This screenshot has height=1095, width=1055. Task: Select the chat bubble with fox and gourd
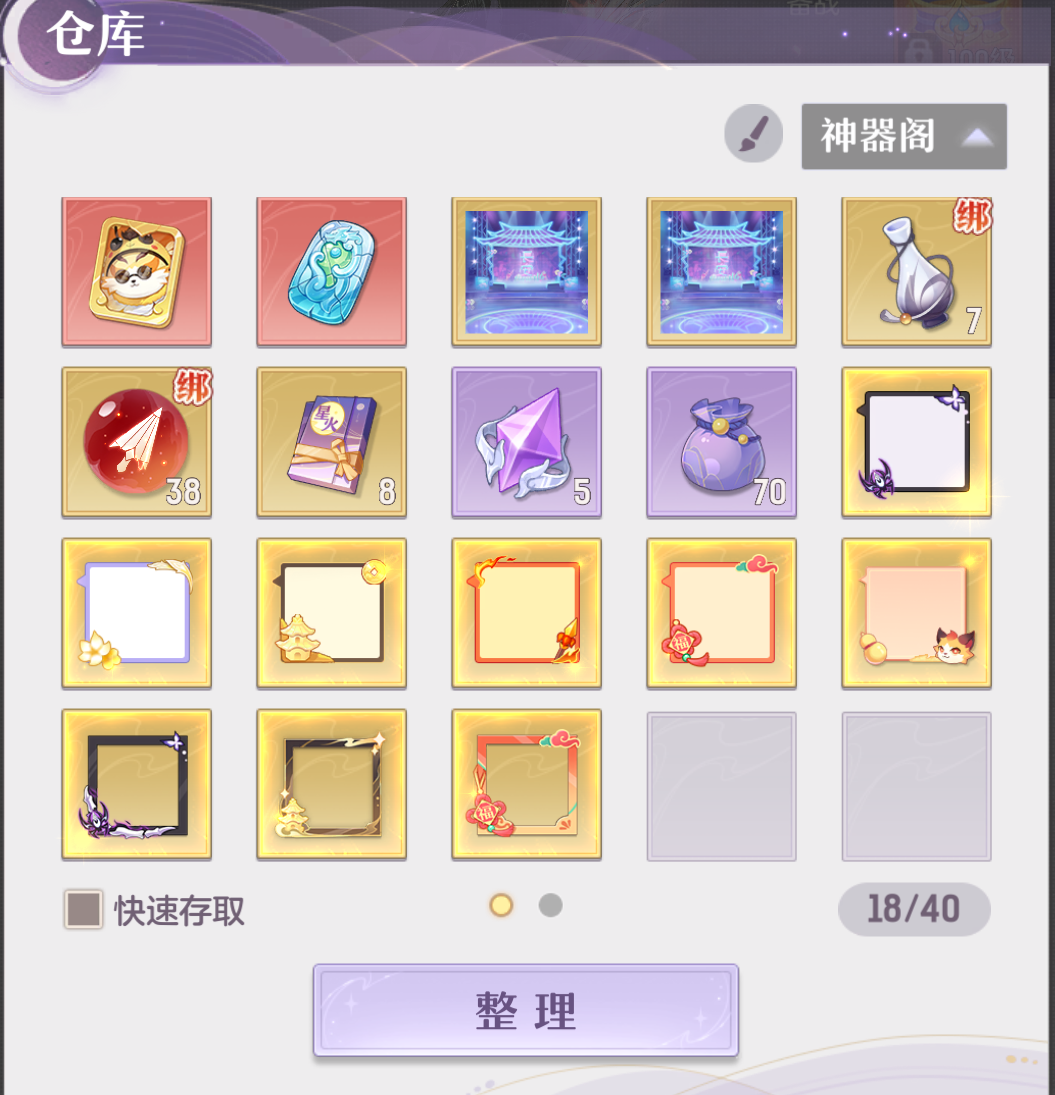tap(917, 613)
